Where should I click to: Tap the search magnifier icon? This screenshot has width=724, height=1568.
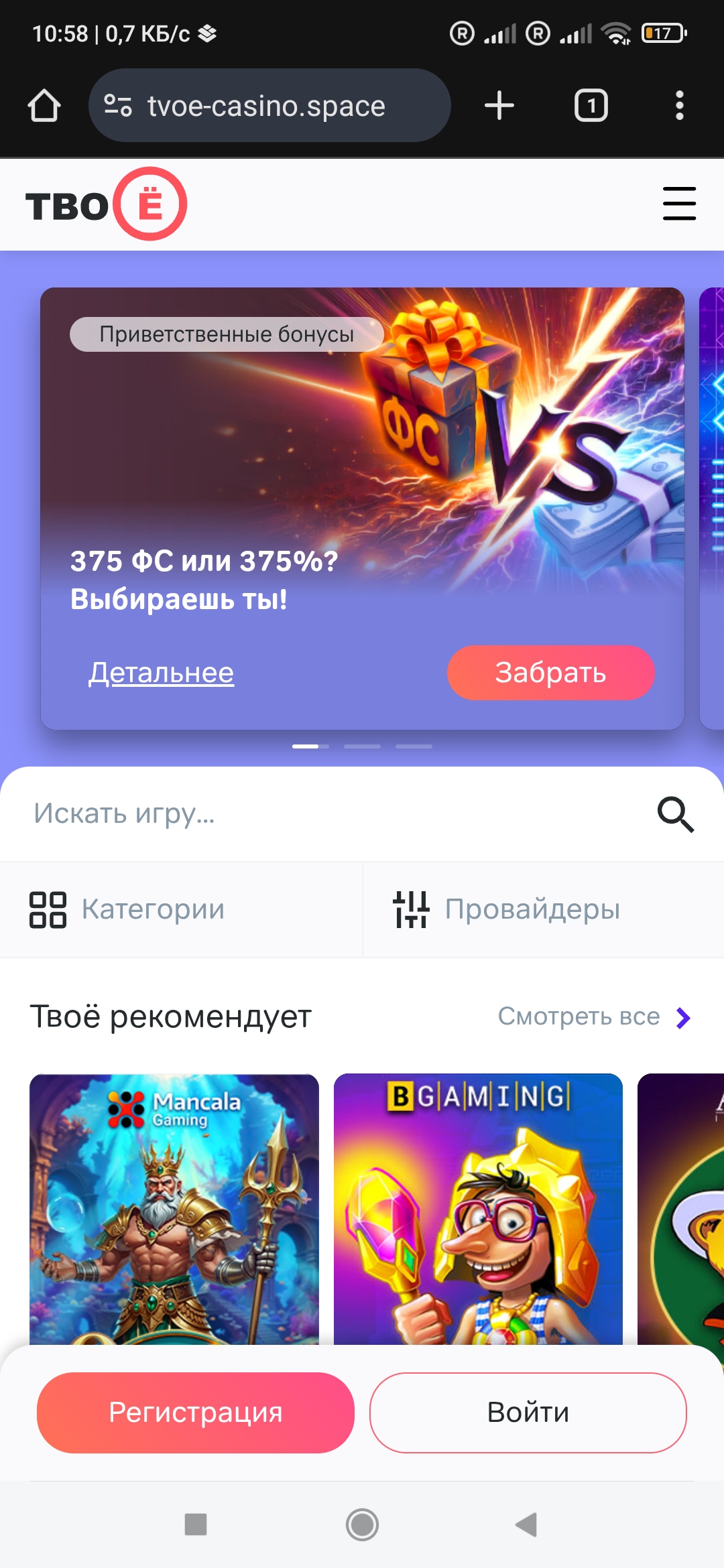pyautogui.click(x=675, y=814)
